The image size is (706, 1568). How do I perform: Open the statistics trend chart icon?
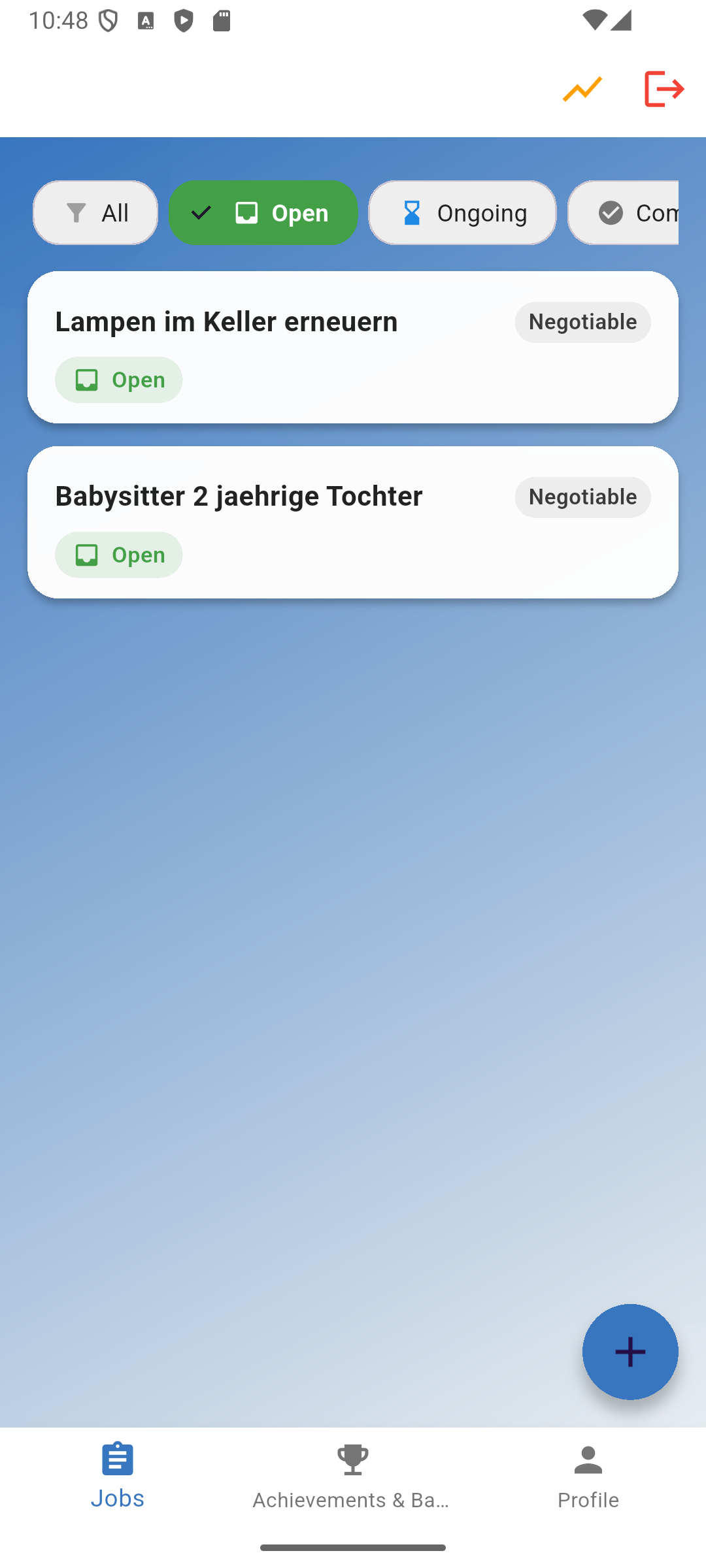(x=580, y=88)
